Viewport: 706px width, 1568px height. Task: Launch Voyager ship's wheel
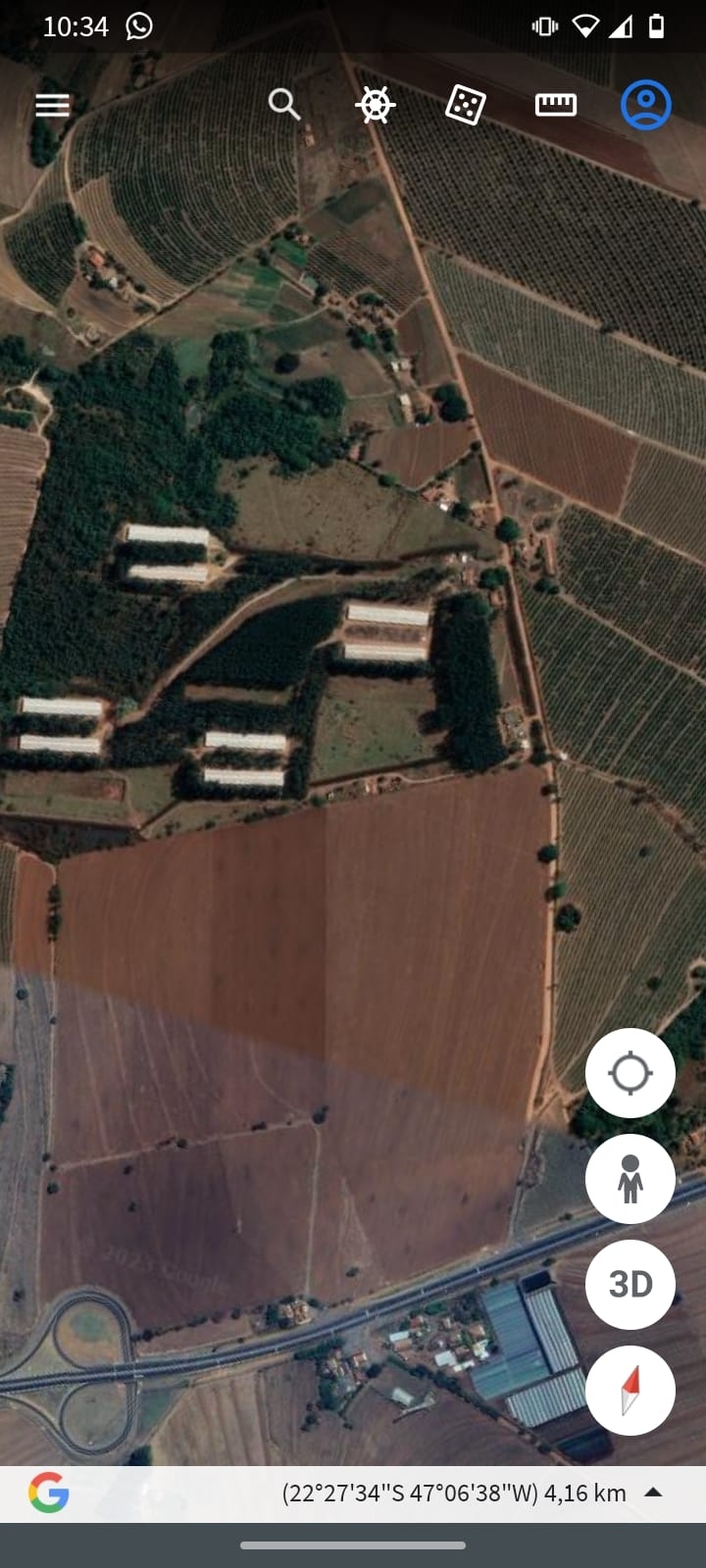(375, 105)
